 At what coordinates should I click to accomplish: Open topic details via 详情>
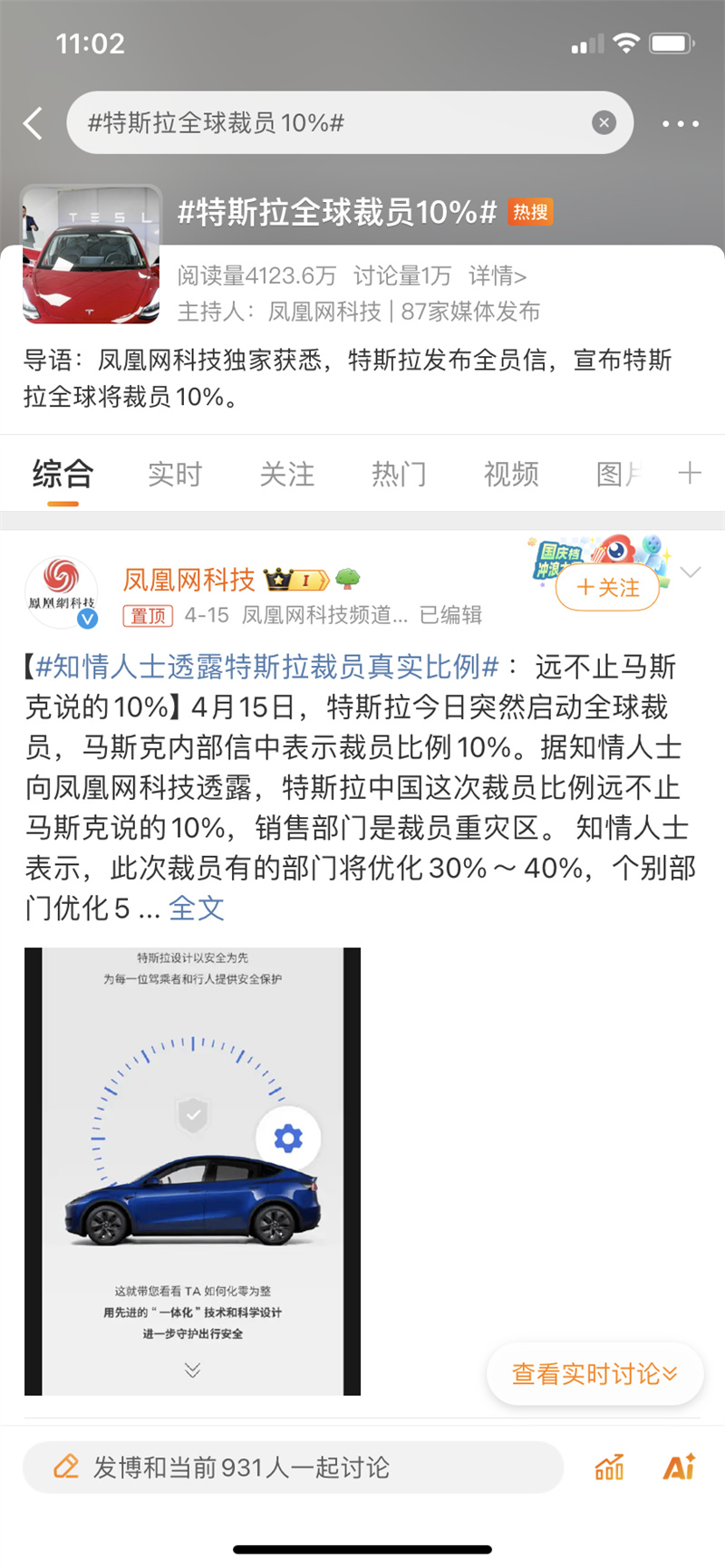pos(497,275)
